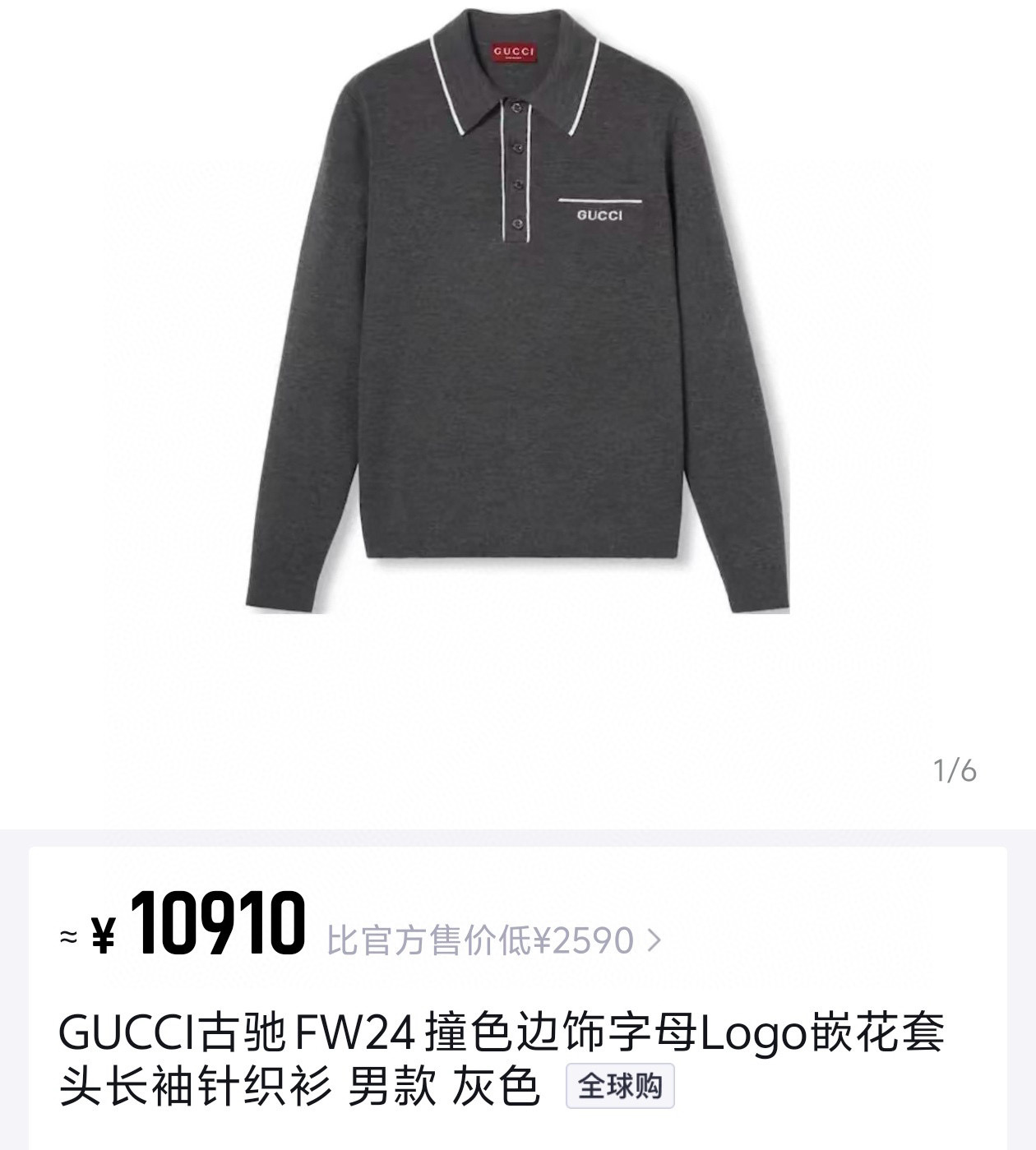Open the 比官方售价低¥2590 price comparison link

point(493,940)
